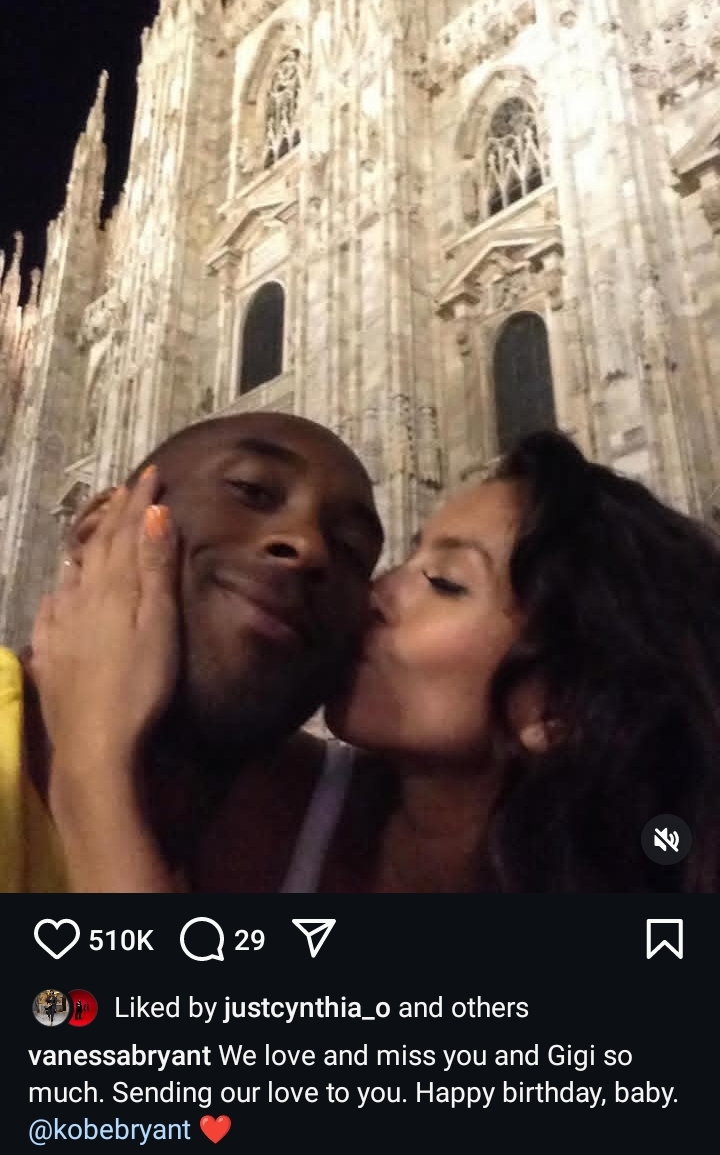Viewport: 720px width, 1155px height.
Task: Open the @kobebryant mention in the caption
Action: (110, 1130)
